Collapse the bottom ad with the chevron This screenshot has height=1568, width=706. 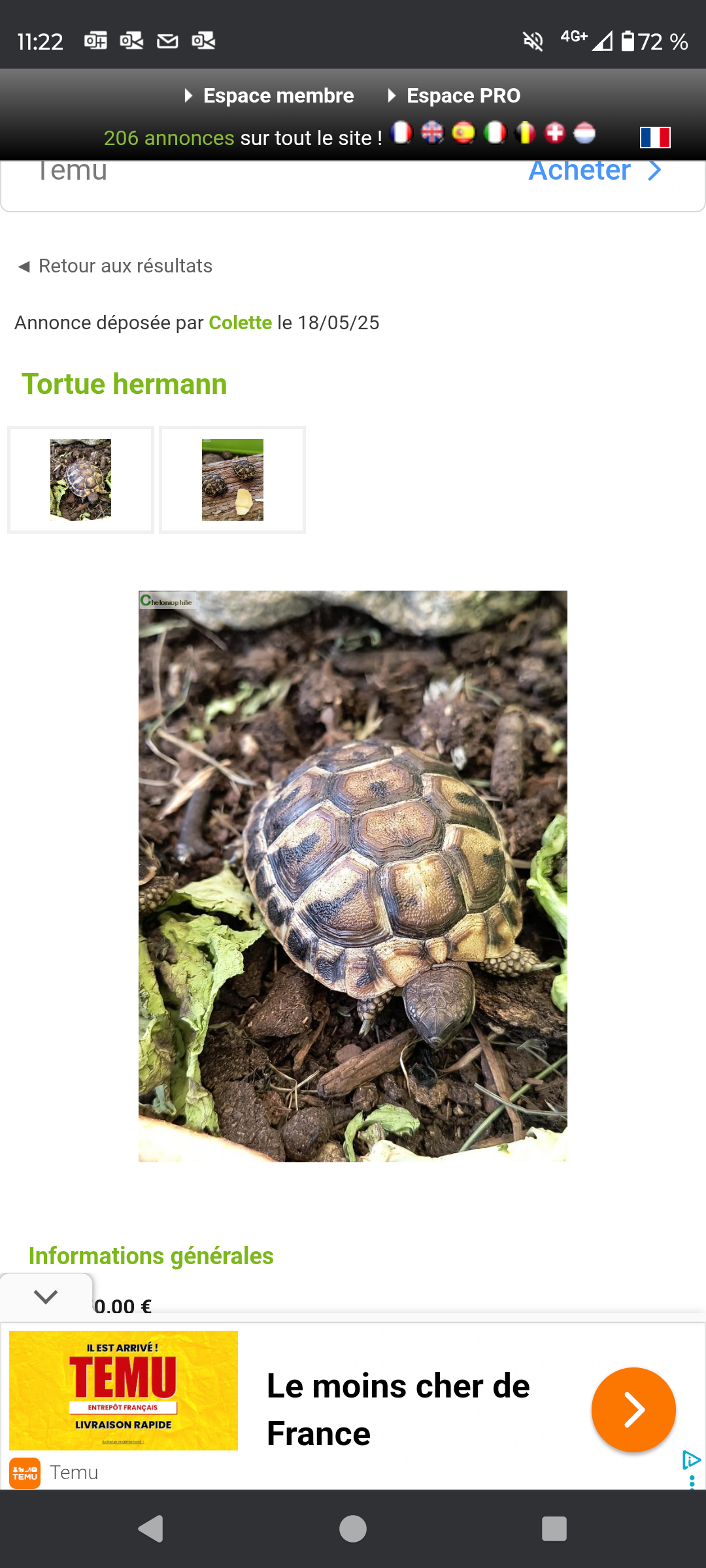click(x=46, y=1297)
